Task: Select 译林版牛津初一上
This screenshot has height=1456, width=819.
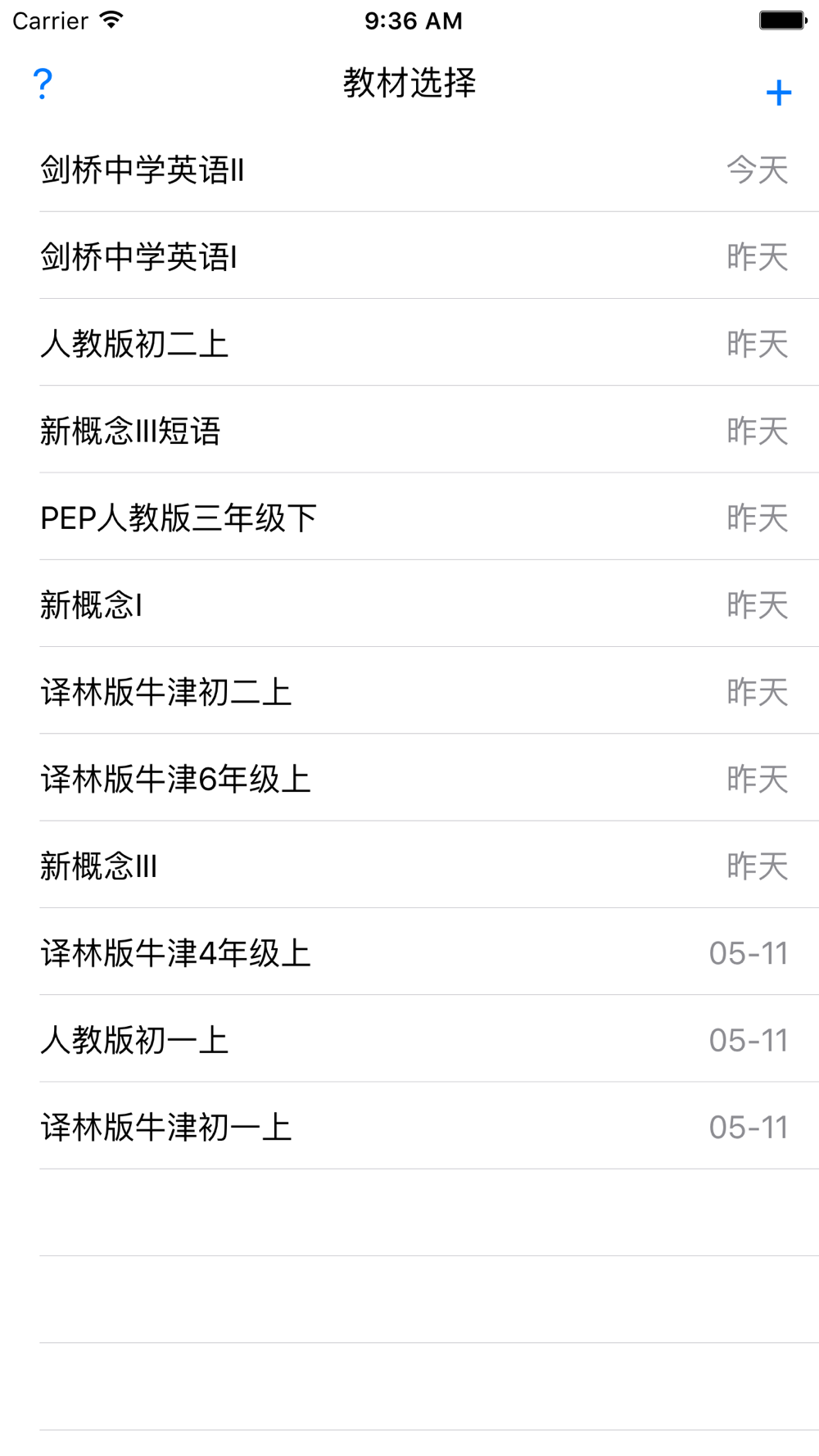Action: pyautogui.click(x=409, y=1126)
